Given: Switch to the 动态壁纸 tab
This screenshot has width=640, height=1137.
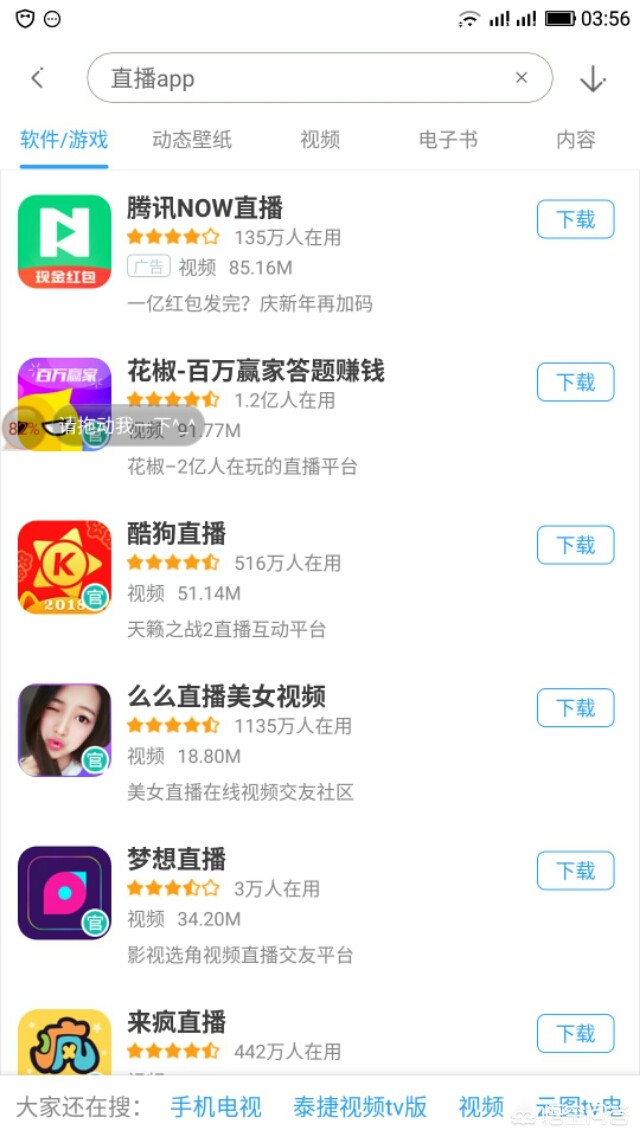Looking at the screenshot, I should pyautogui.click(x=192, y=140).
